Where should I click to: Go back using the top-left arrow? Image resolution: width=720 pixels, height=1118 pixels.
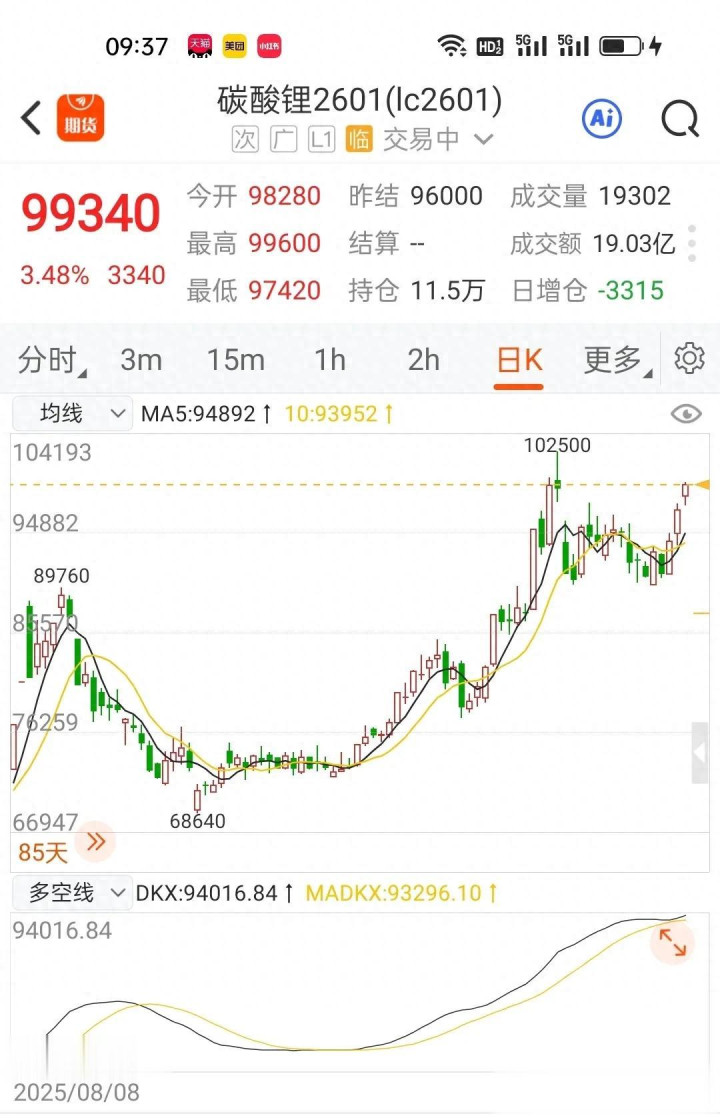32,118
